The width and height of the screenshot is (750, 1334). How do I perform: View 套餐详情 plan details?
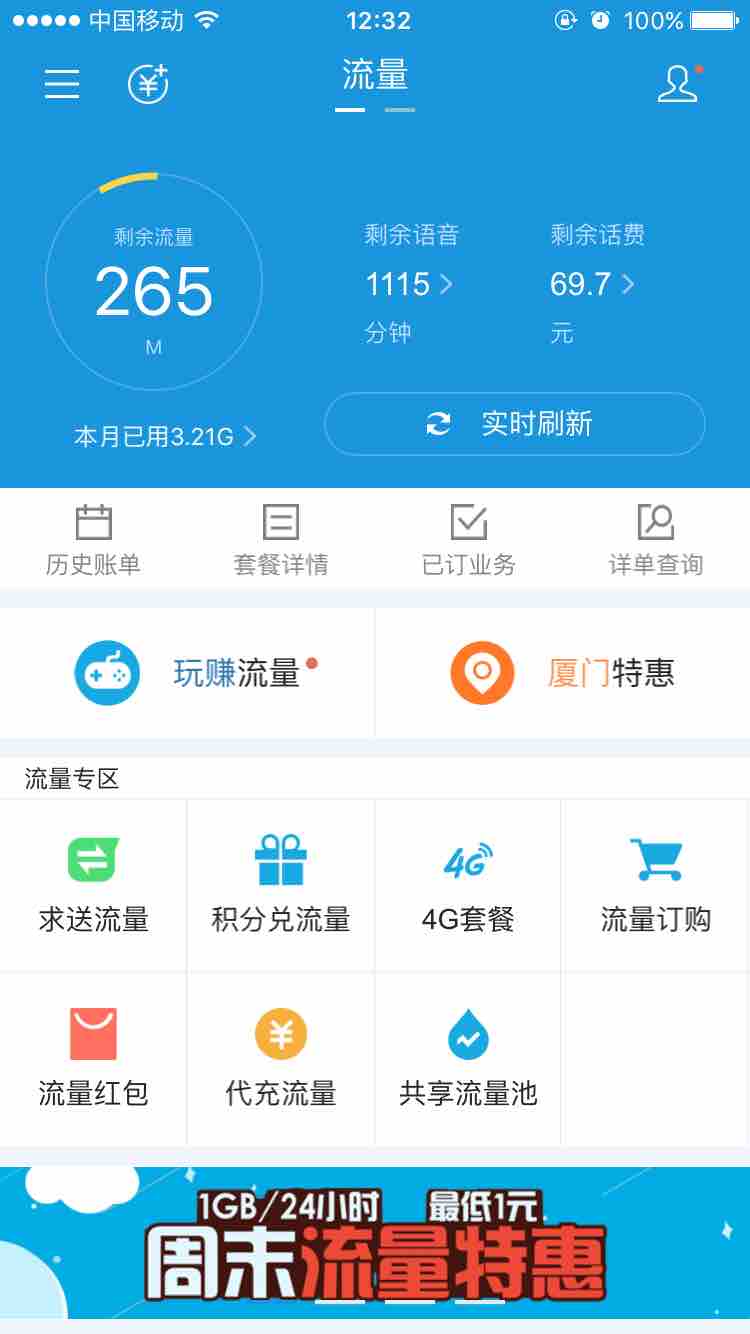coord(281,540)
